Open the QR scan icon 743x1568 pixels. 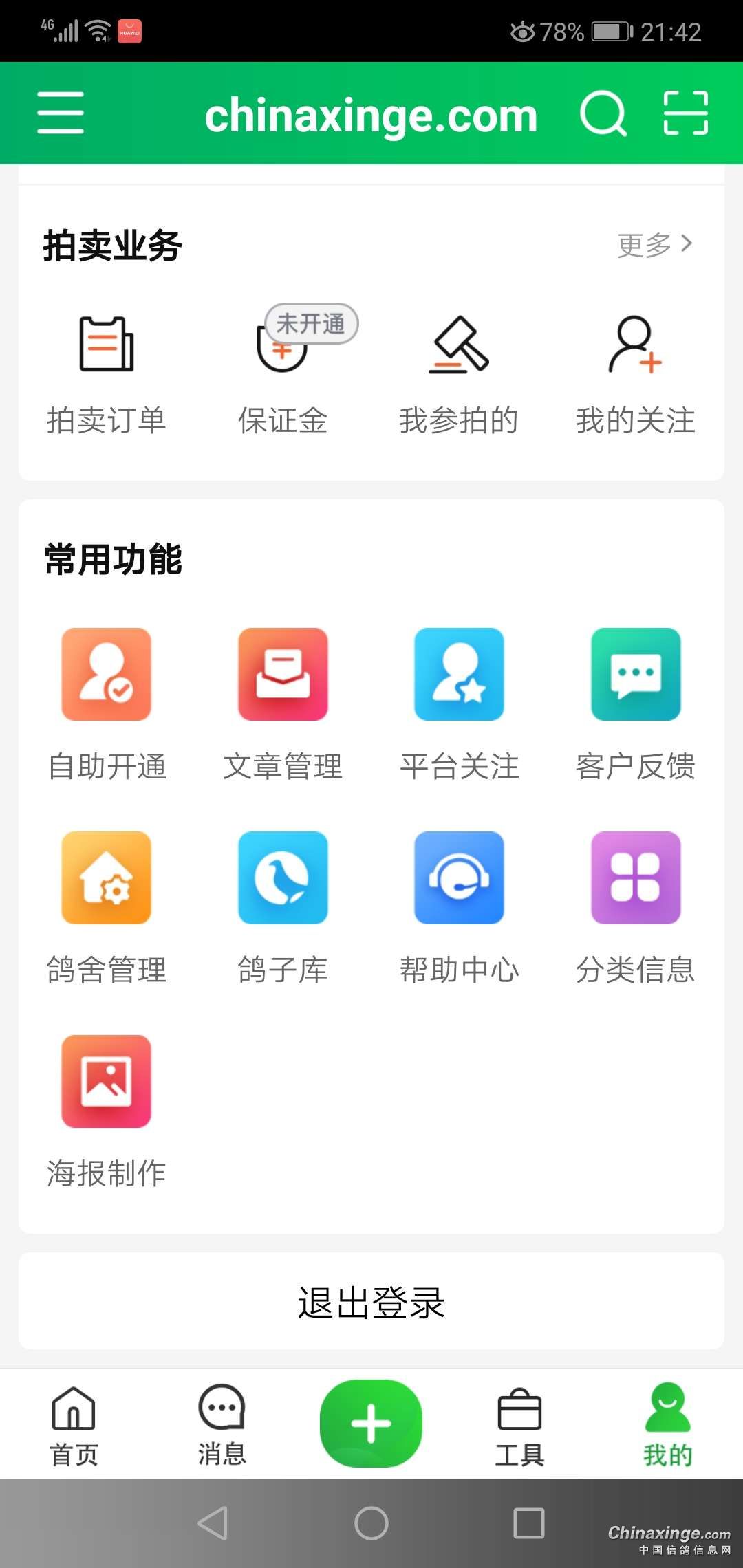click(x=685, y=113)
